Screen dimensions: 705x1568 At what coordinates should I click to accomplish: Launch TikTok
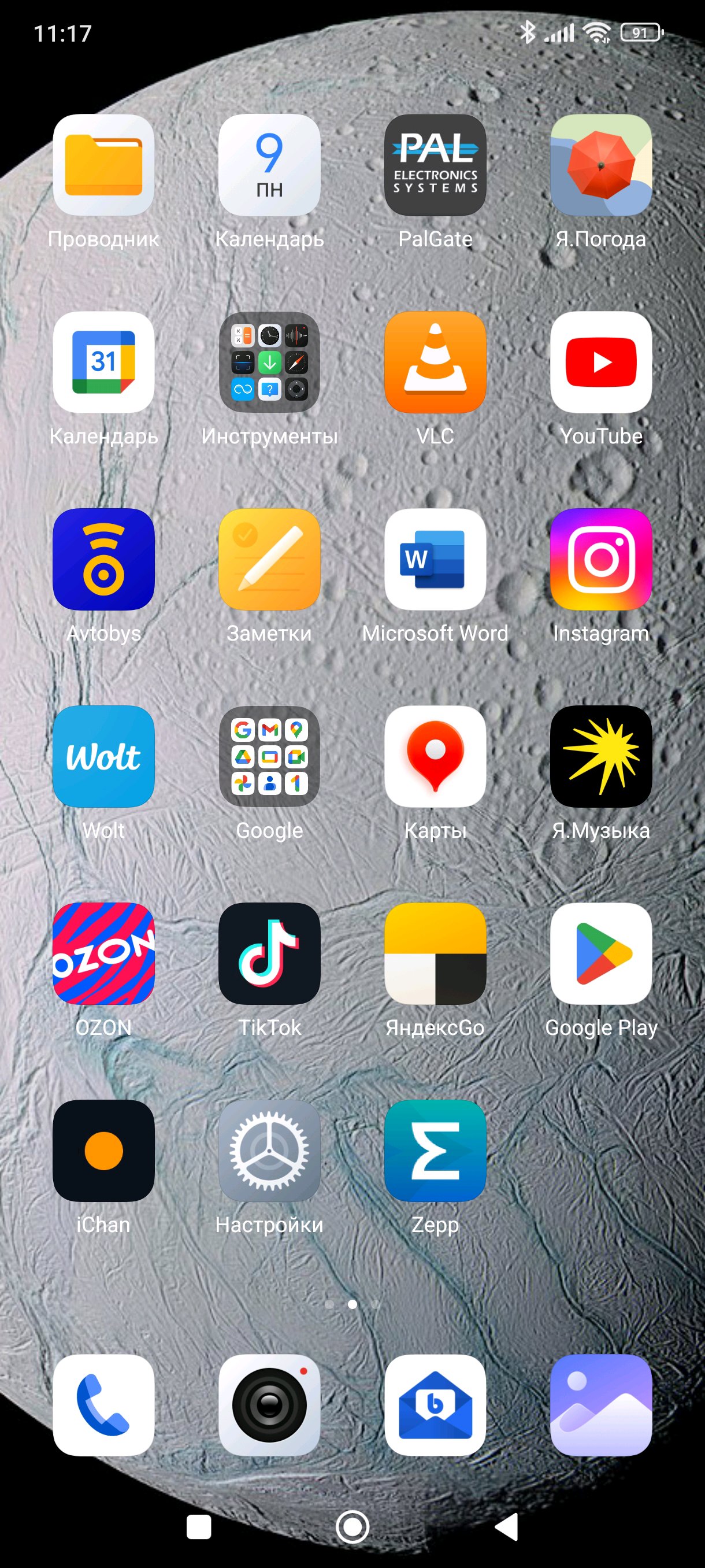click(269, 954)
